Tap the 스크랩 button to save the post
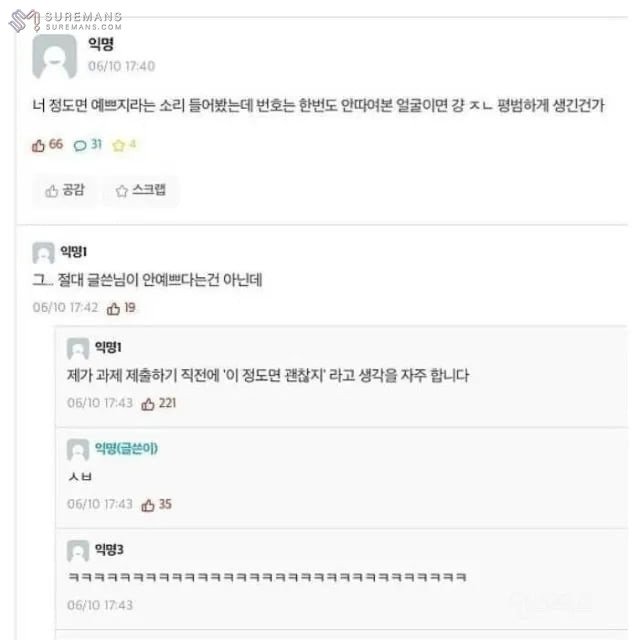 click(x=140, y=190)
